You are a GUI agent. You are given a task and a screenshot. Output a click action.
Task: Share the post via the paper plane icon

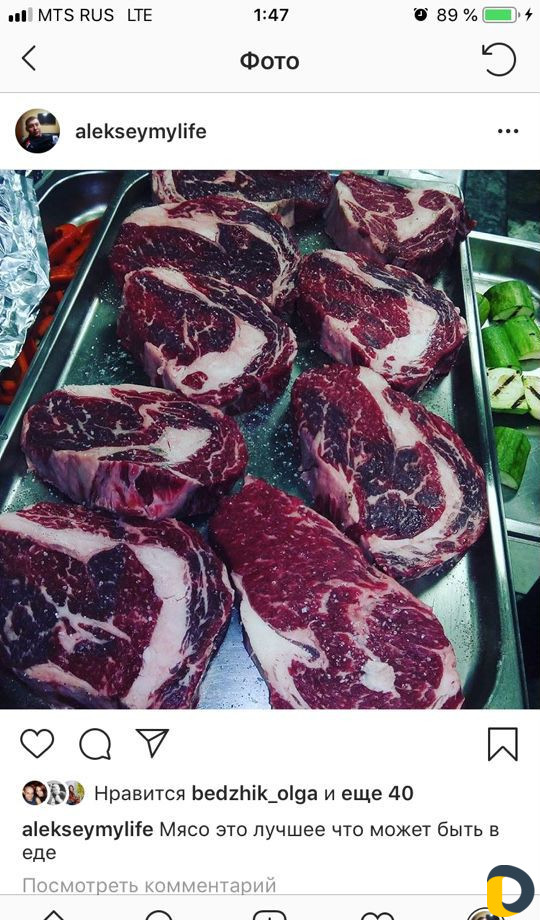coord(153,742)
